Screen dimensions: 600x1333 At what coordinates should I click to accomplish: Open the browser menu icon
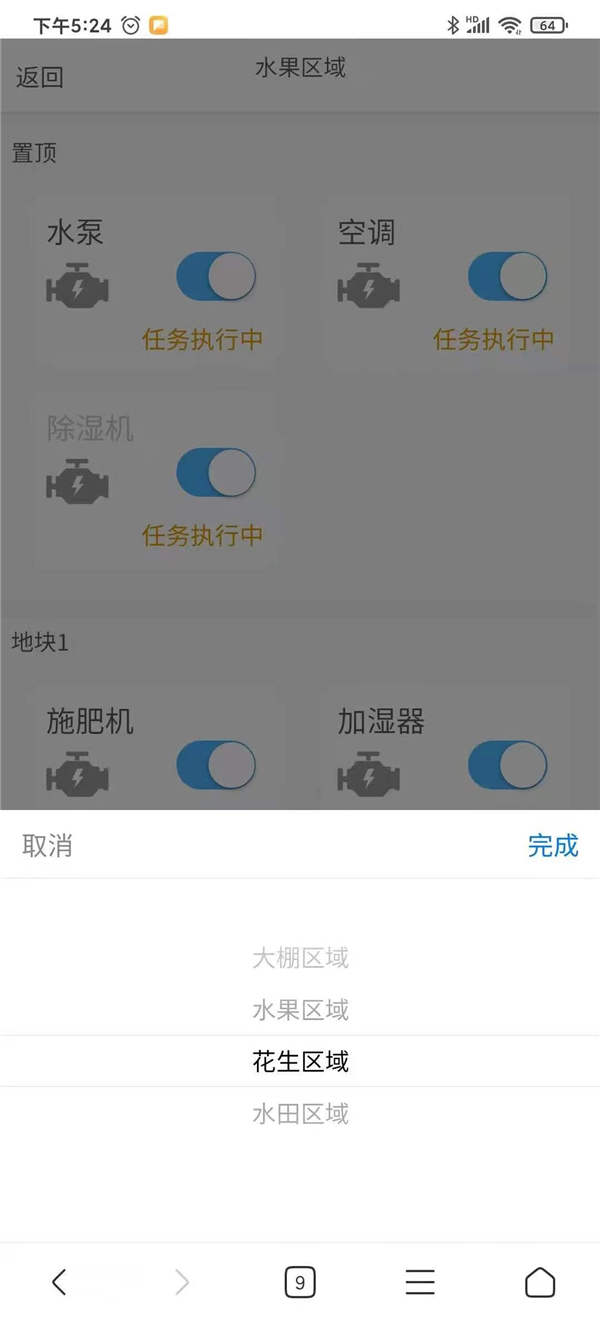pos(420,1282)
